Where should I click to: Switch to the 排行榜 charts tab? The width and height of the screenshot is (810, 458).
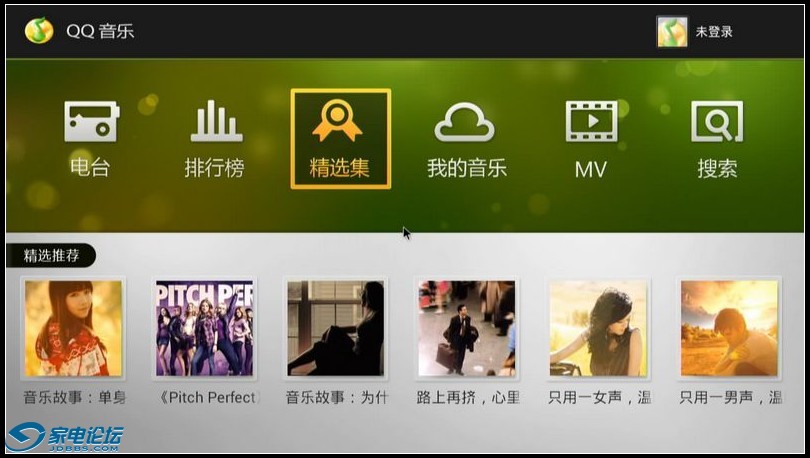(215, 138)
